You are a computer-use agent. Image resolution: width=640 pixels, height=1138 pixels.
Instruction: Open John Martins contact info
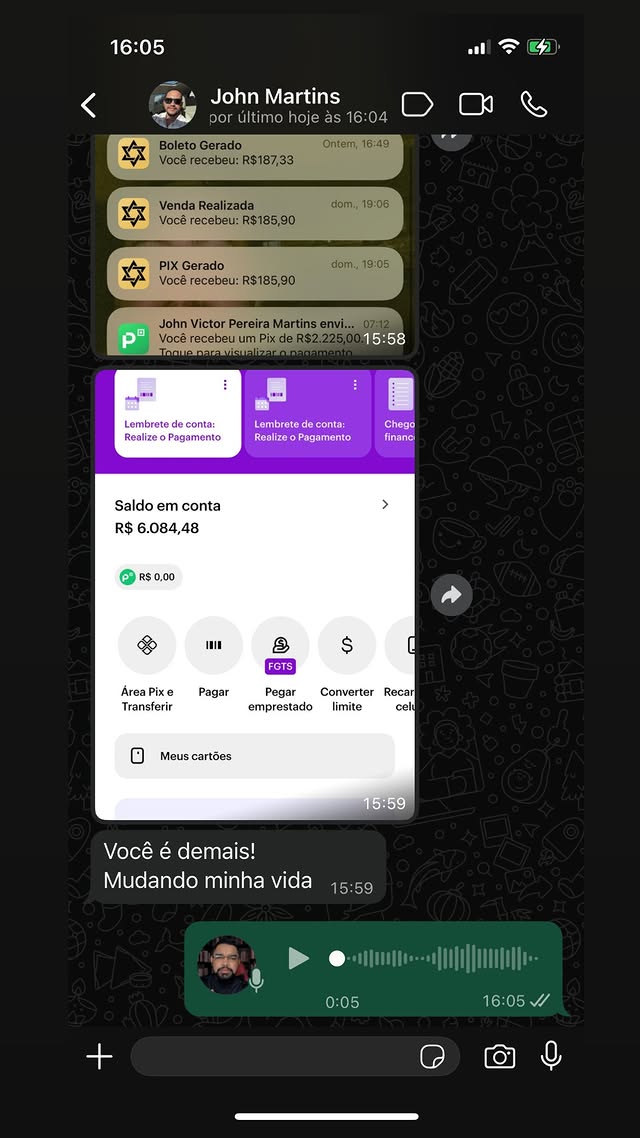(x=275, y=105)
